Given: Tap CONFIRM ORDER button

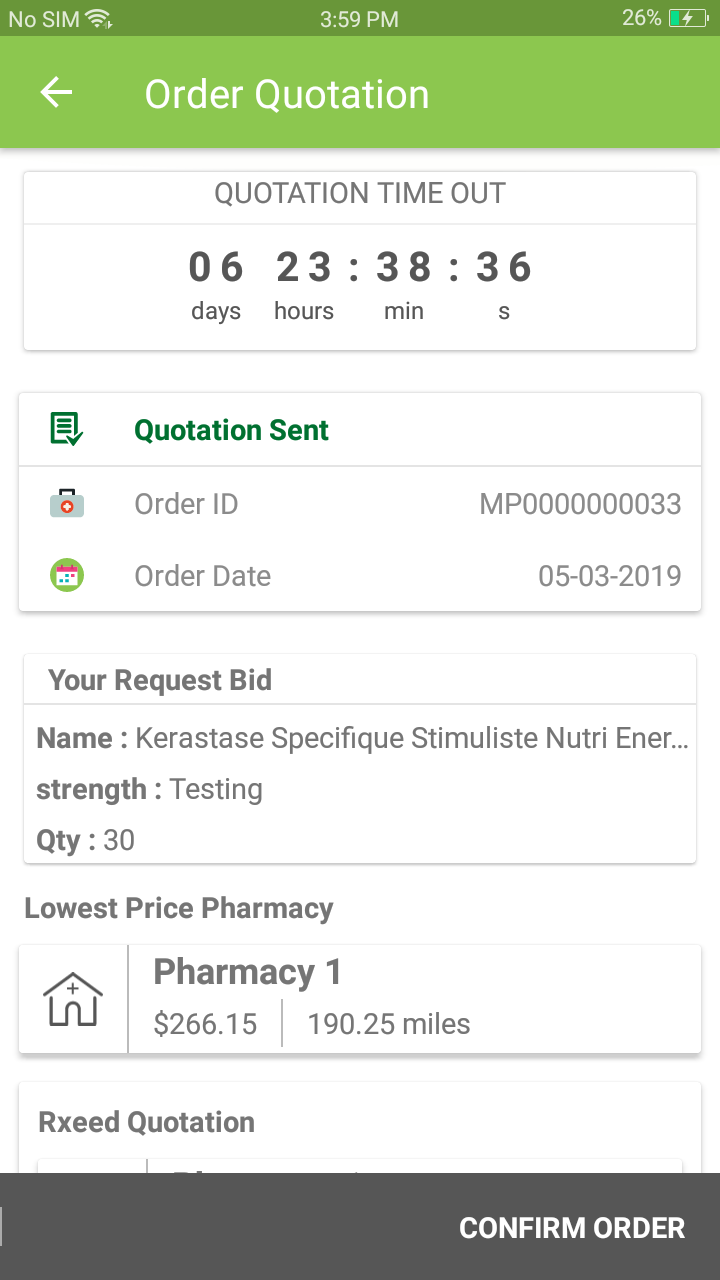Looking at the screenshot, I should (x=571, y=1228).
